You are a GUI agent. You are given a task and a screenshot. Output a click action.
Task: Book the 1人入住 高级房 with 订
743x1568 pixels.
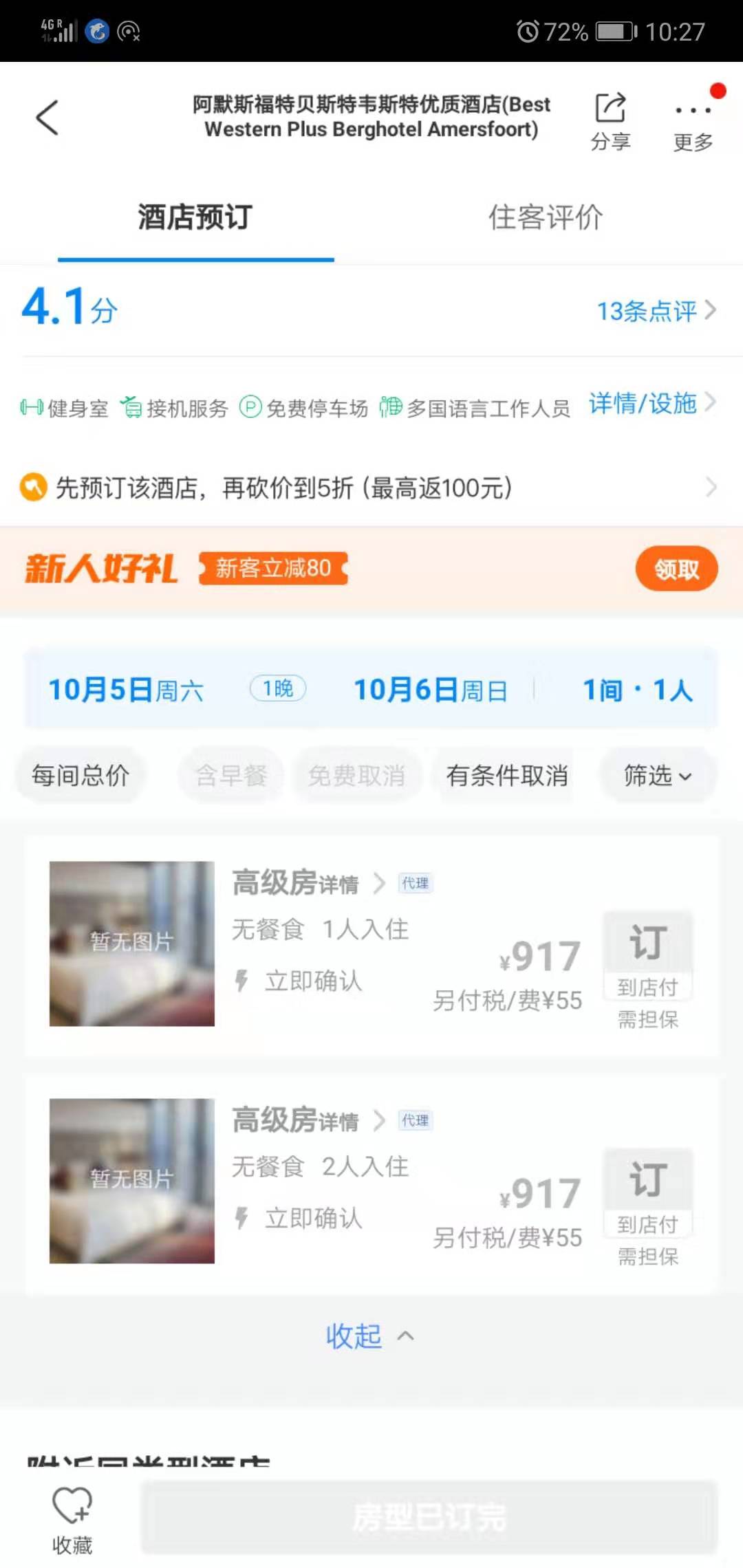(647, 955)
